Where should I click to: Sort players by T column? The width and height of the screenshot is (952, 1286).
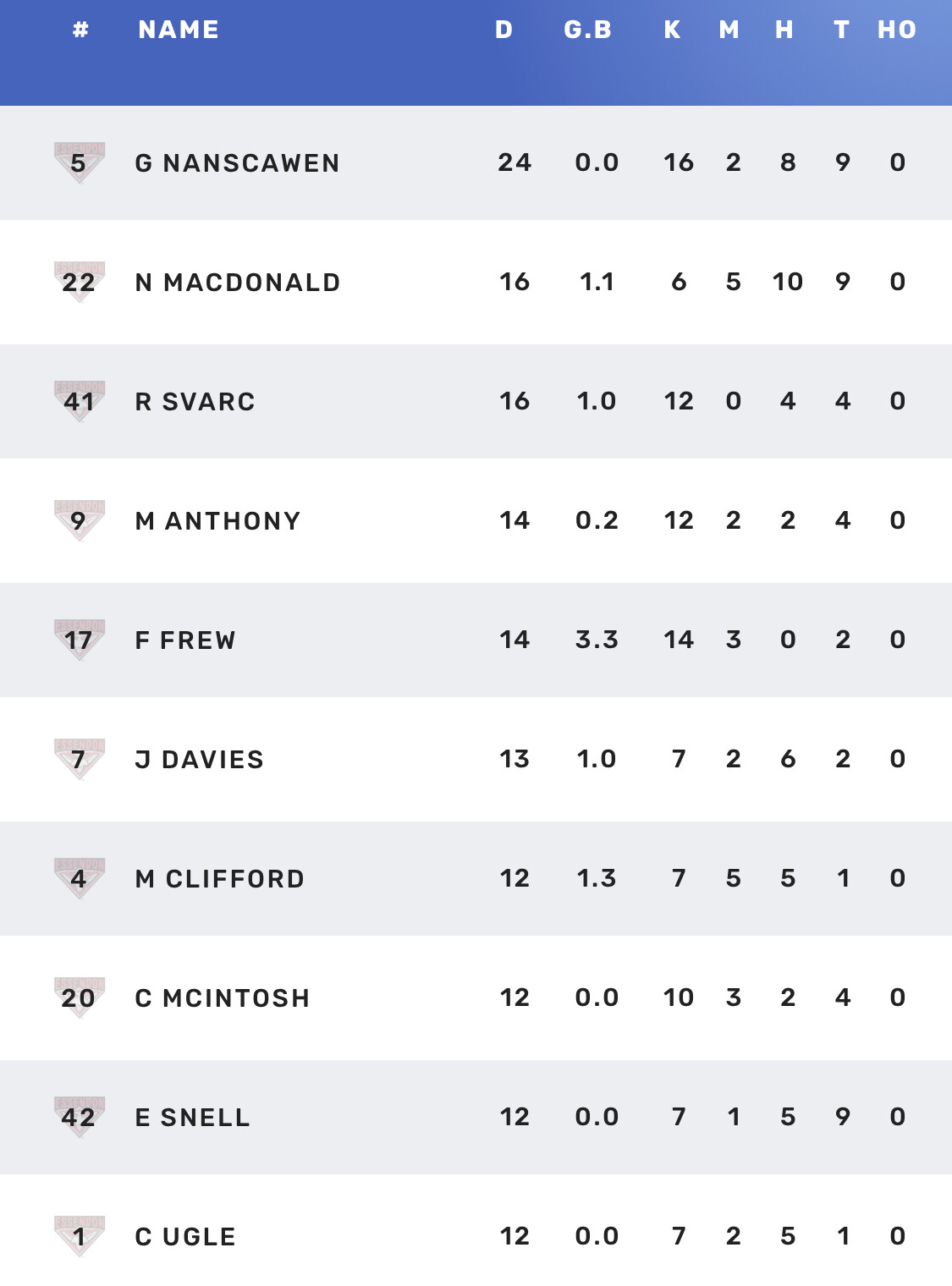[841, 30]
